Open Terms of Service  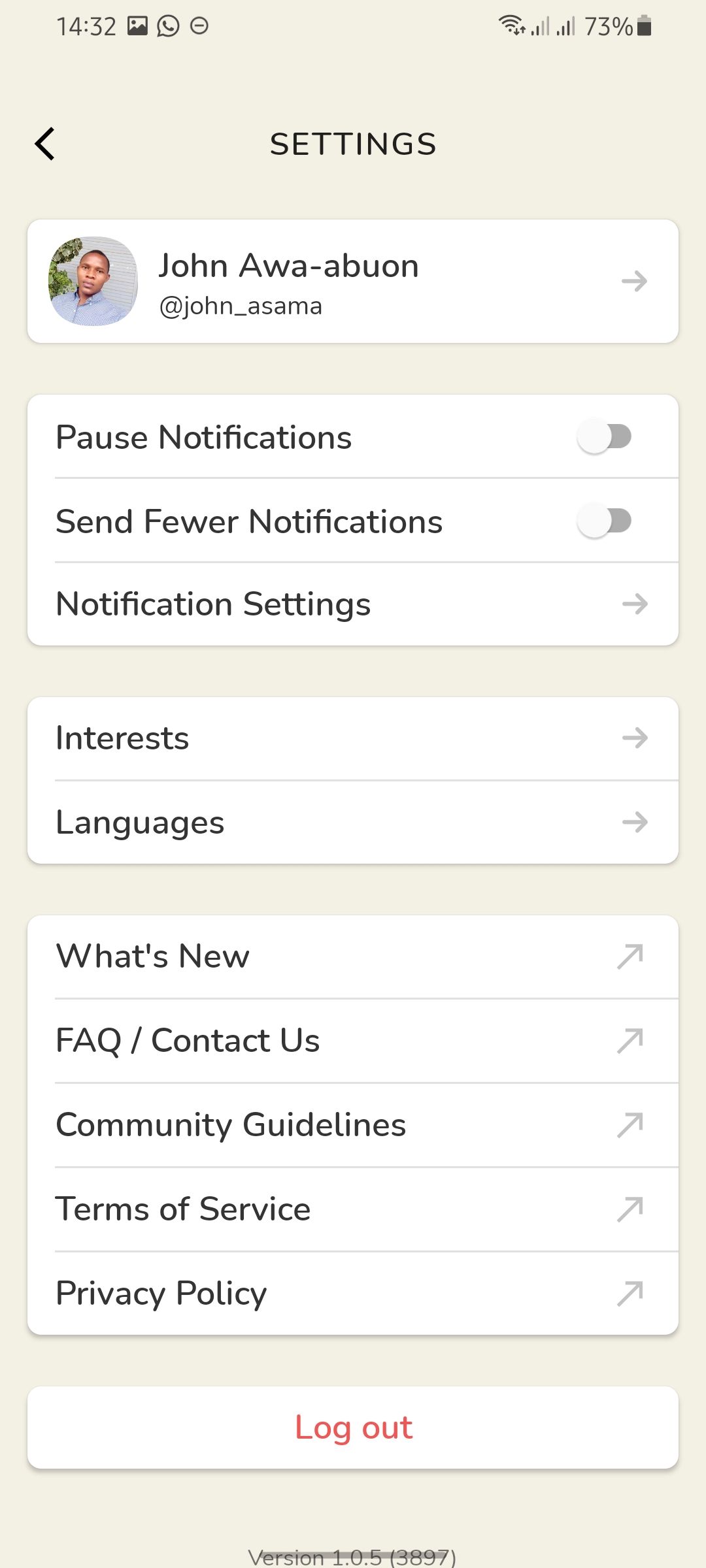353,1209
